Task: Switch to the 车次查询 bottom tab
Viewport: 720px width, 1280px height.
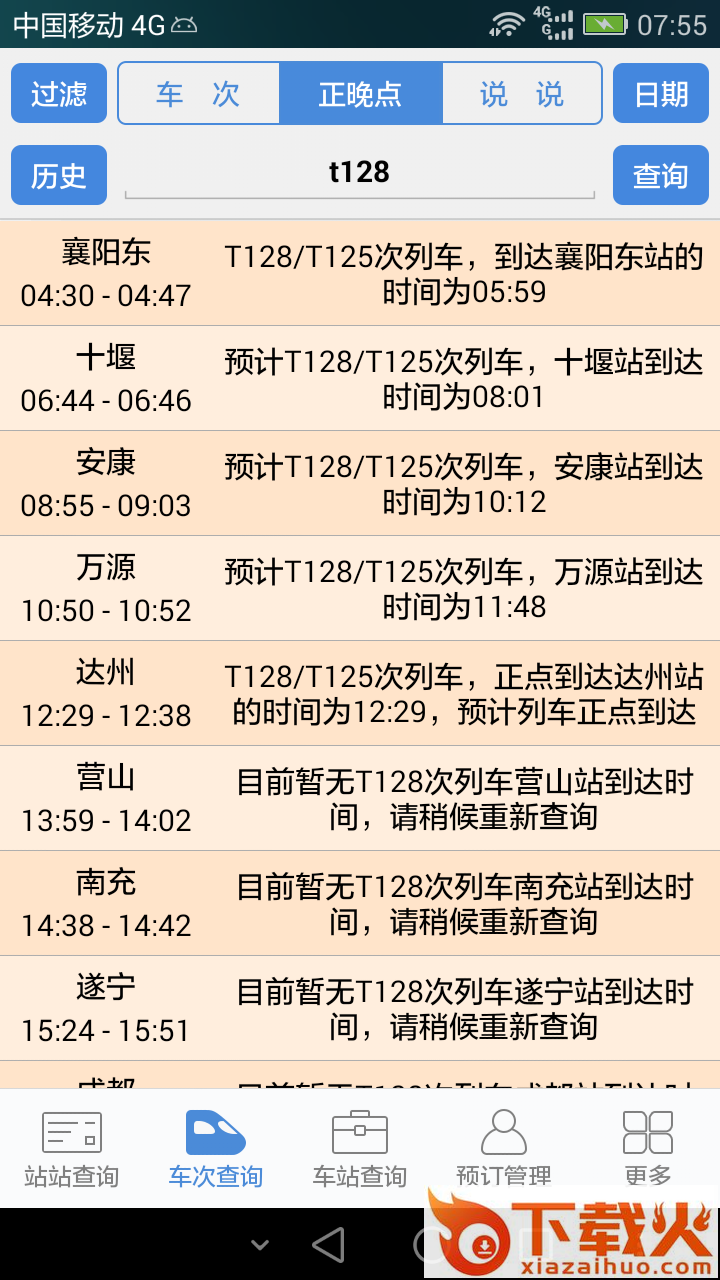Action: (x=216, y=1149)
